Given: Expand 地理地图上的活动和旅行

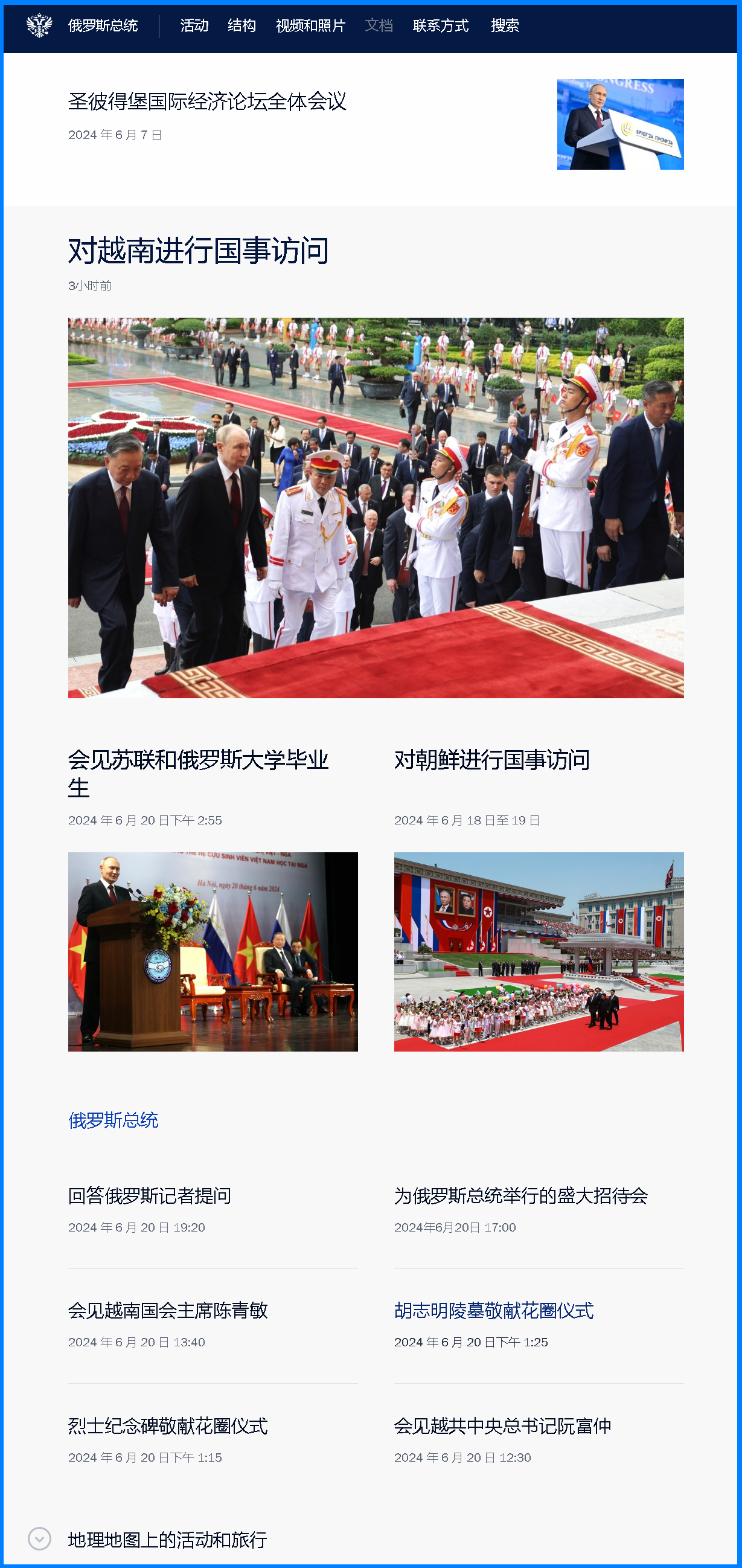Looking at the screenshot, I should [x=167, y=1540].
